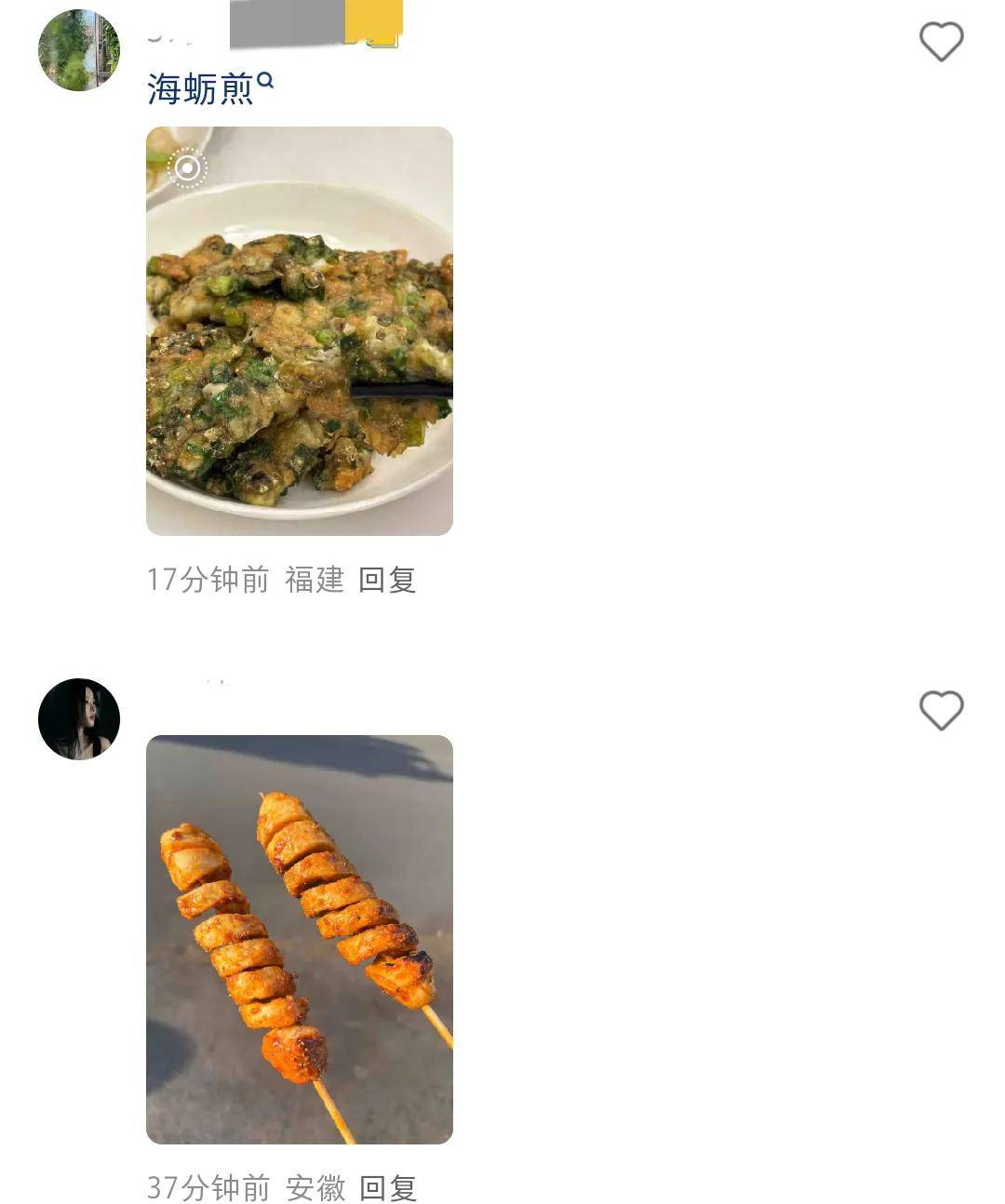
Task: Open the oyster omelette photo
Action: tap(299, 330)
